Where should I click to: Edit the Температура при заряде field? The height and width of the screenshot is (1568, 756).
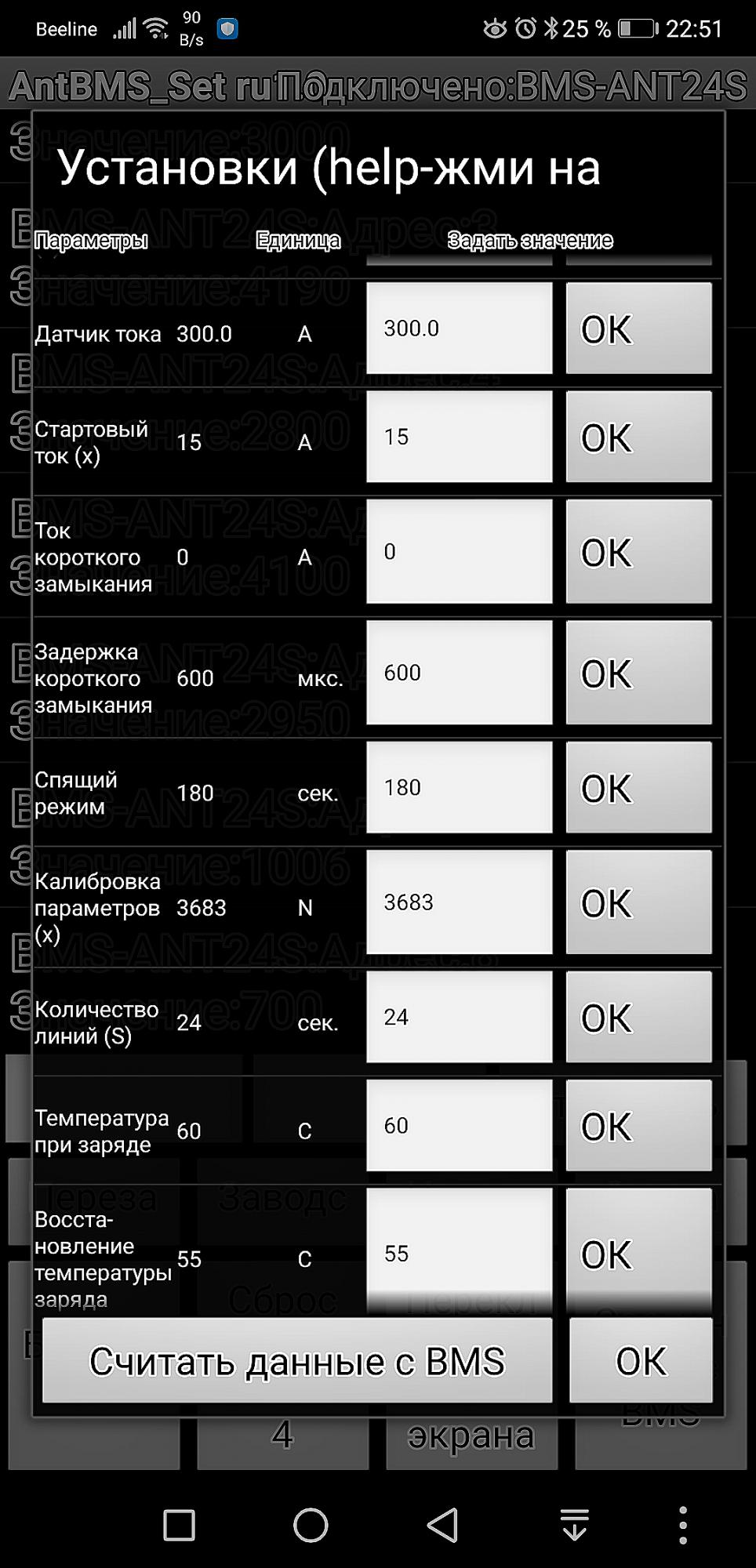click(x=459, y=1125)
